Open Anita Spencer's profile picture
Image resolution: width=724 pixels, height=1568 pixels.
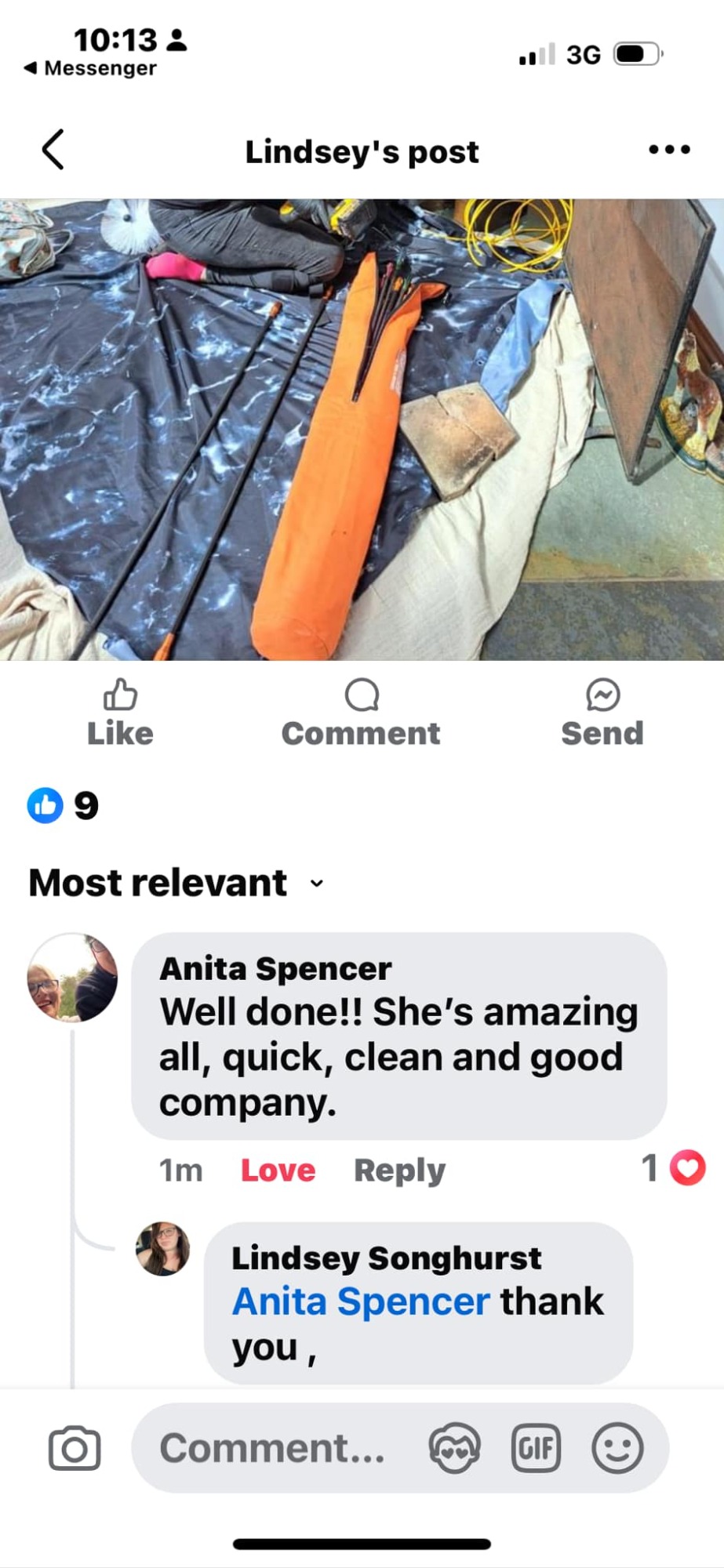[x=72, y=978]
